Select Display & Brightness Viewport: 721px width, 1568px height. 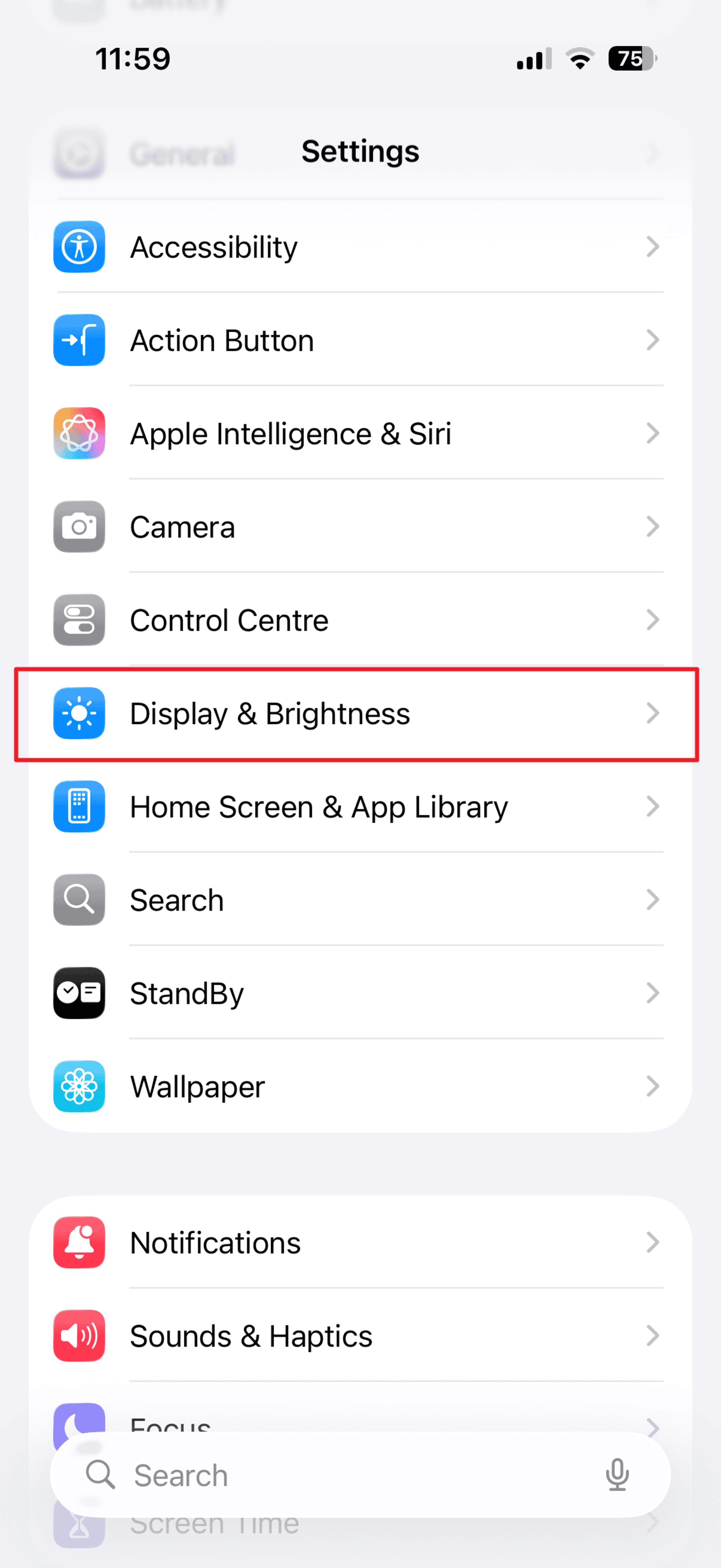pyautogui.click(x=359, y=713)
